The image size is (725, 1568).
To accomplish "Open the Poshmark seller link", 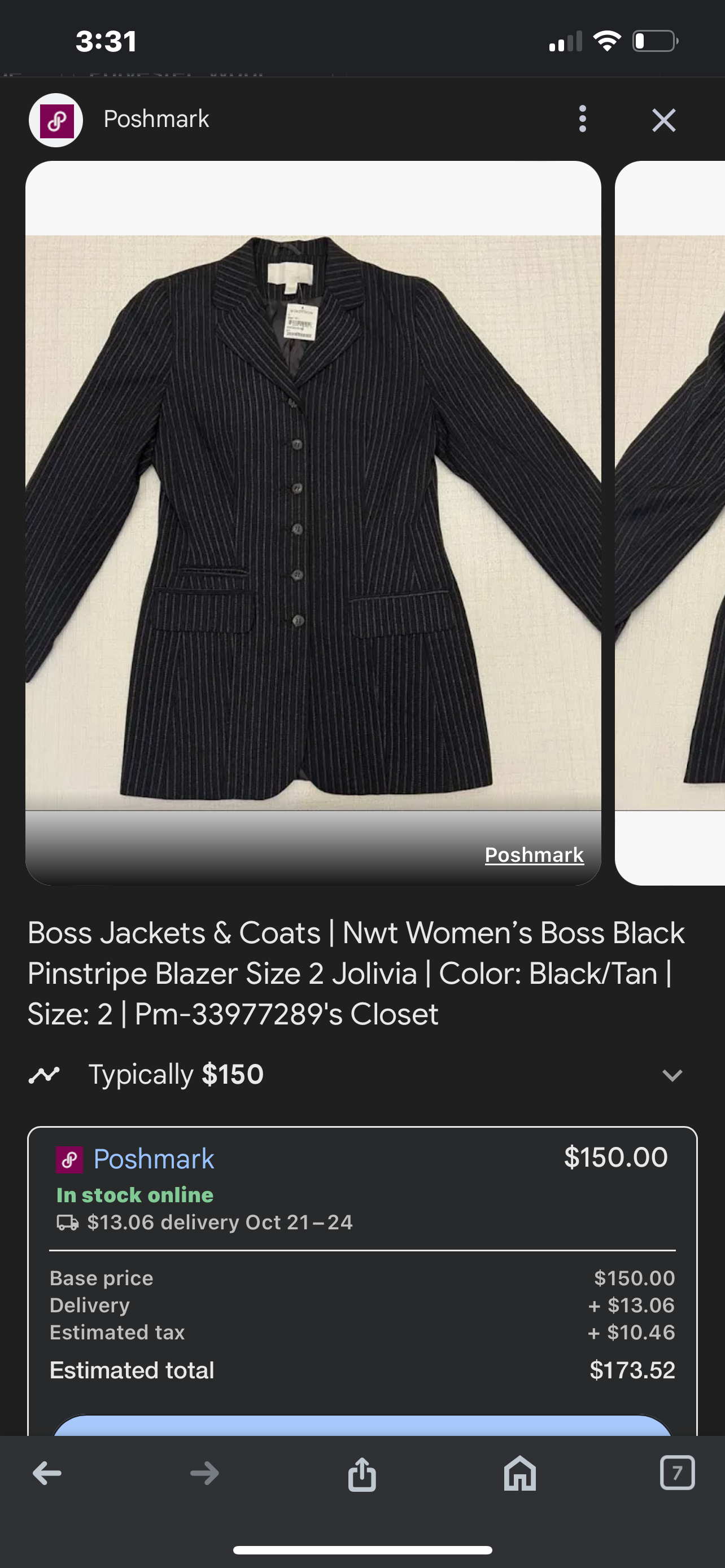I will click(x=154, y=1159).
